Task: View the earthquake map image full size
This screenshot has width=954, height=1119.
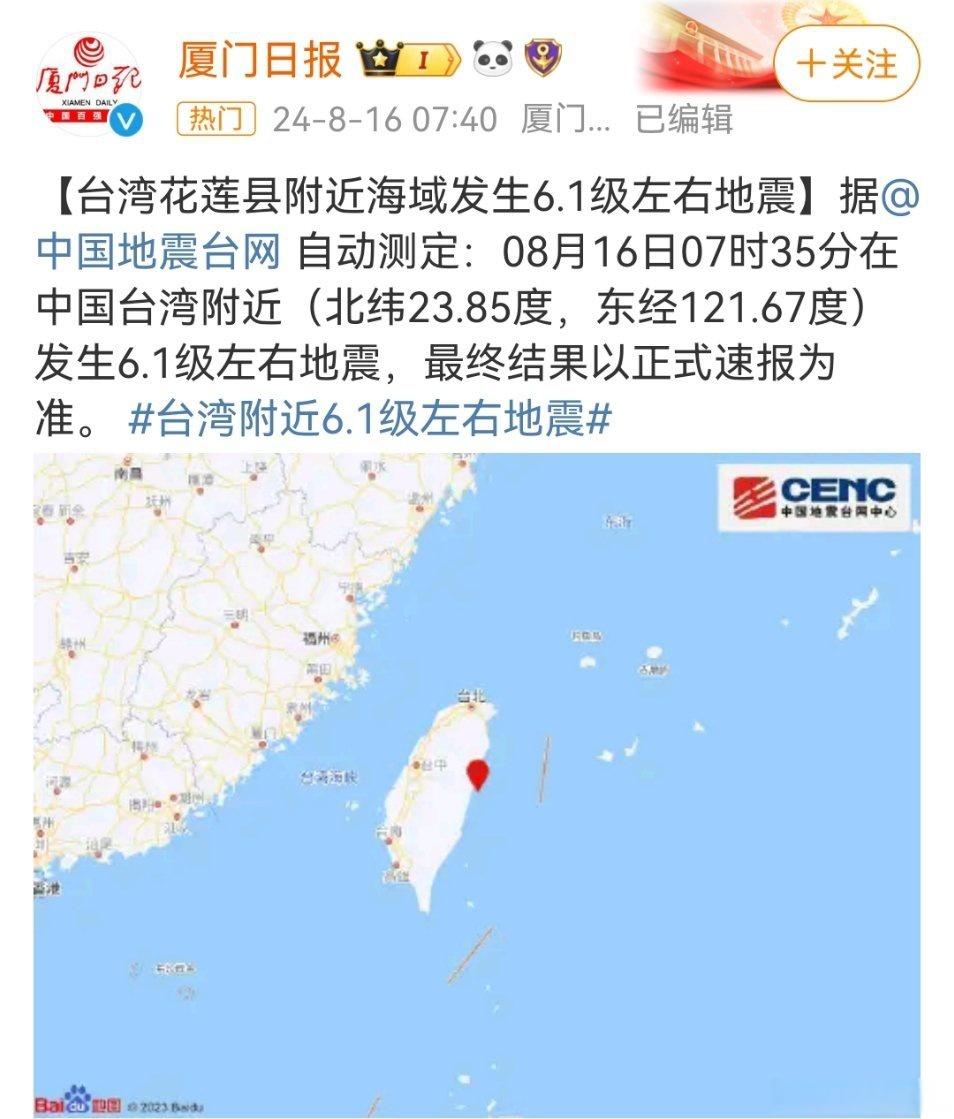Action: 477,784
